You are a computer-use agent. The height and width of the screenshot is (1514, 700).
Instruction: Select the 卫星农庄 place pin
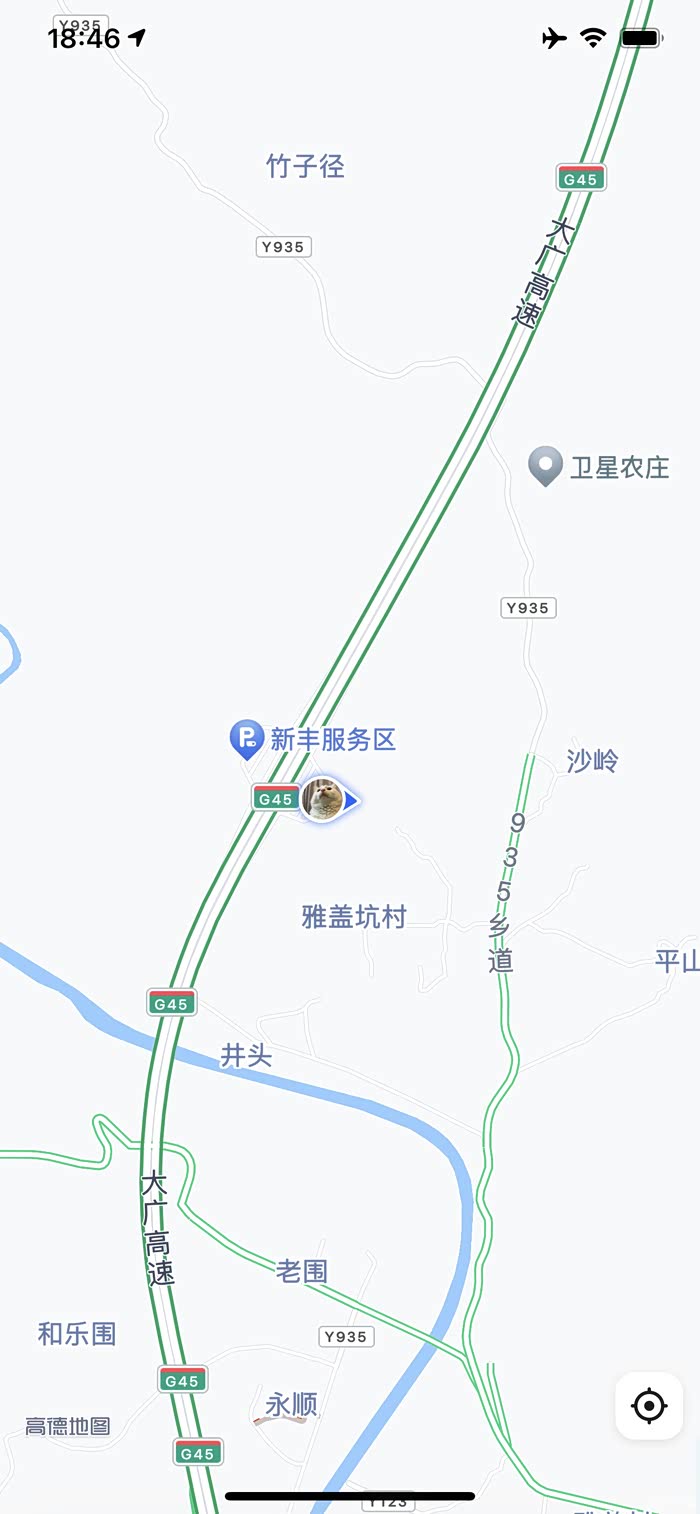(x=545, y=465)
